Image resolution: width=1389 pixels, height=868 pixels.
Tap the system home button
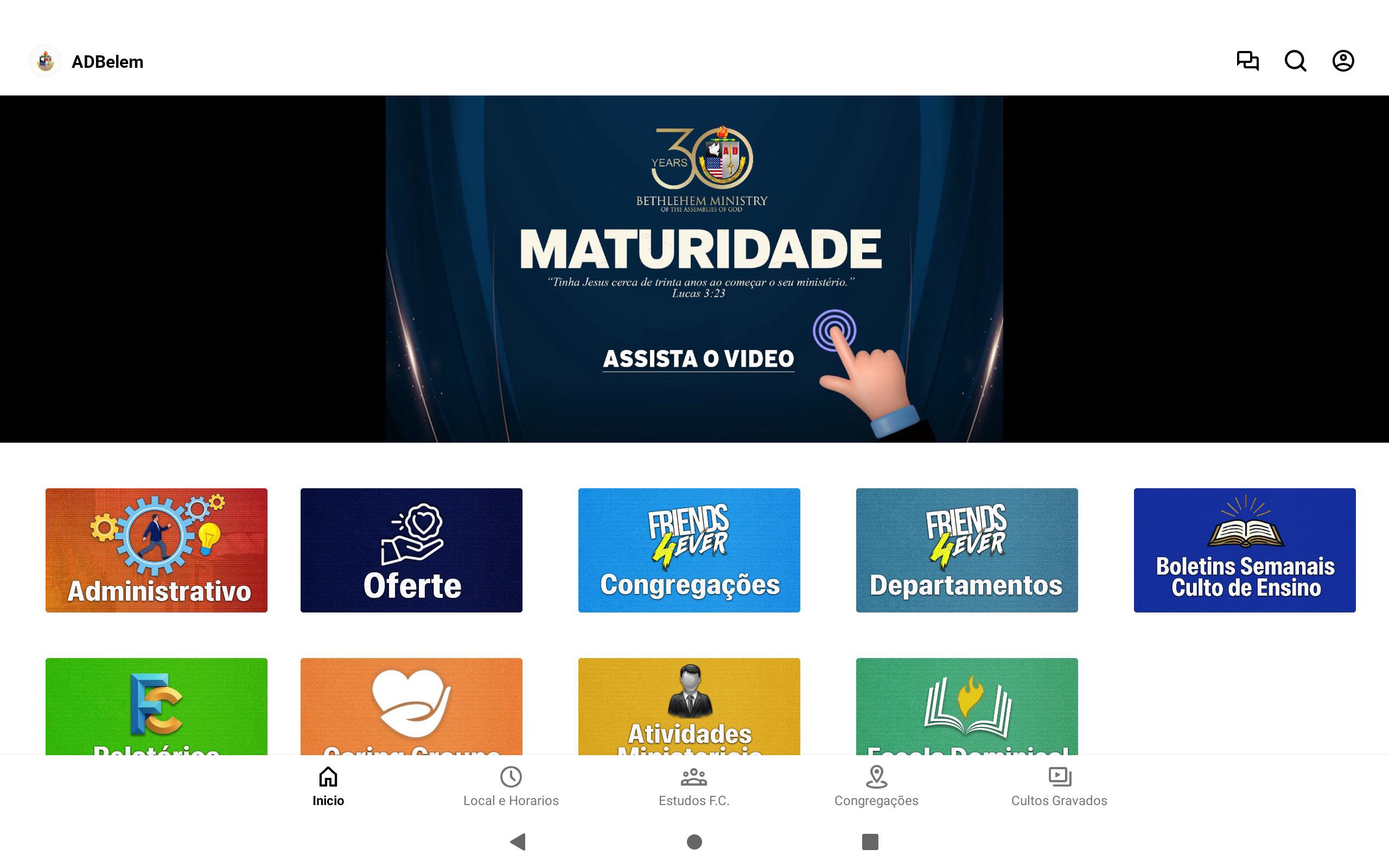694,841
